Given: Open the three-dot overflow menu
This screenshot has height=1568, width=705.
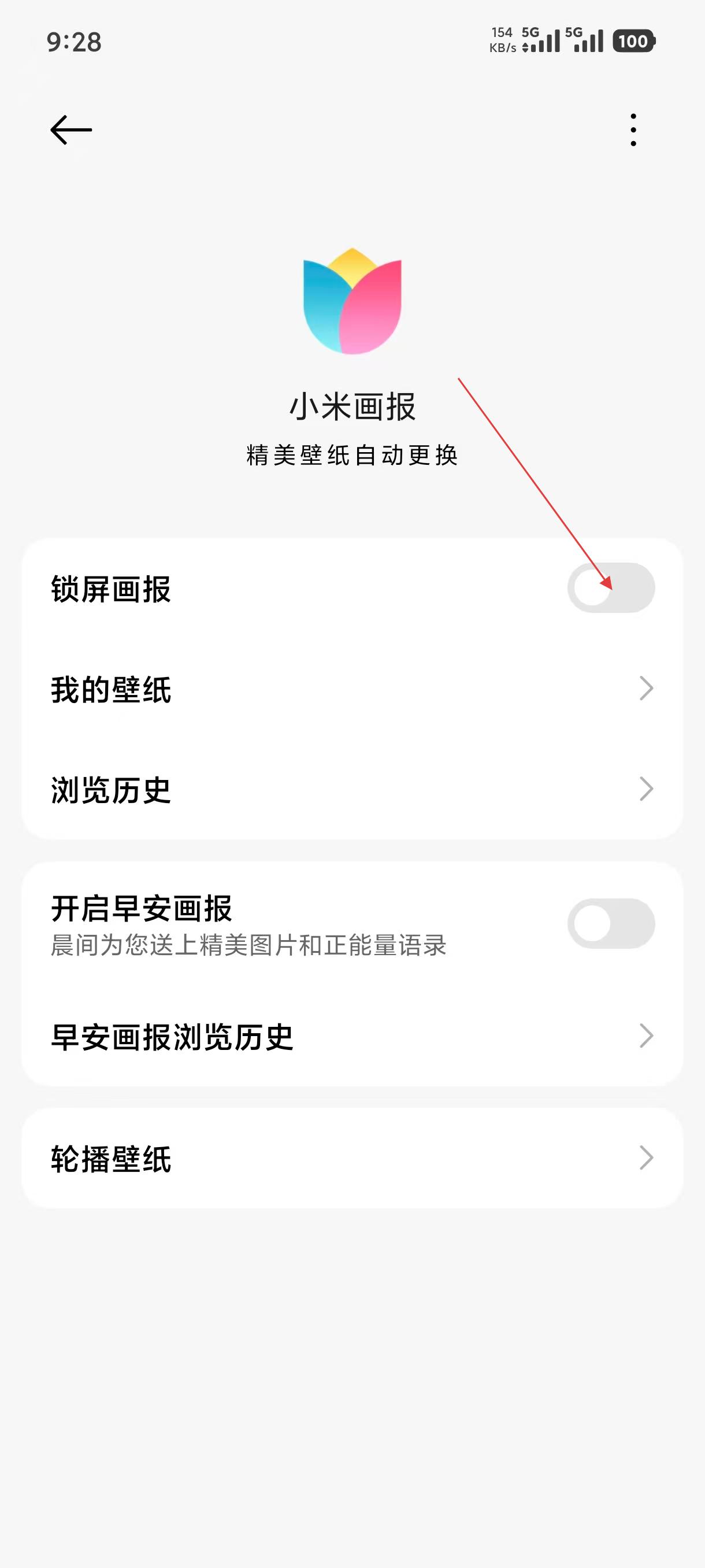Looking at the screenshot, I should [633, 130].
